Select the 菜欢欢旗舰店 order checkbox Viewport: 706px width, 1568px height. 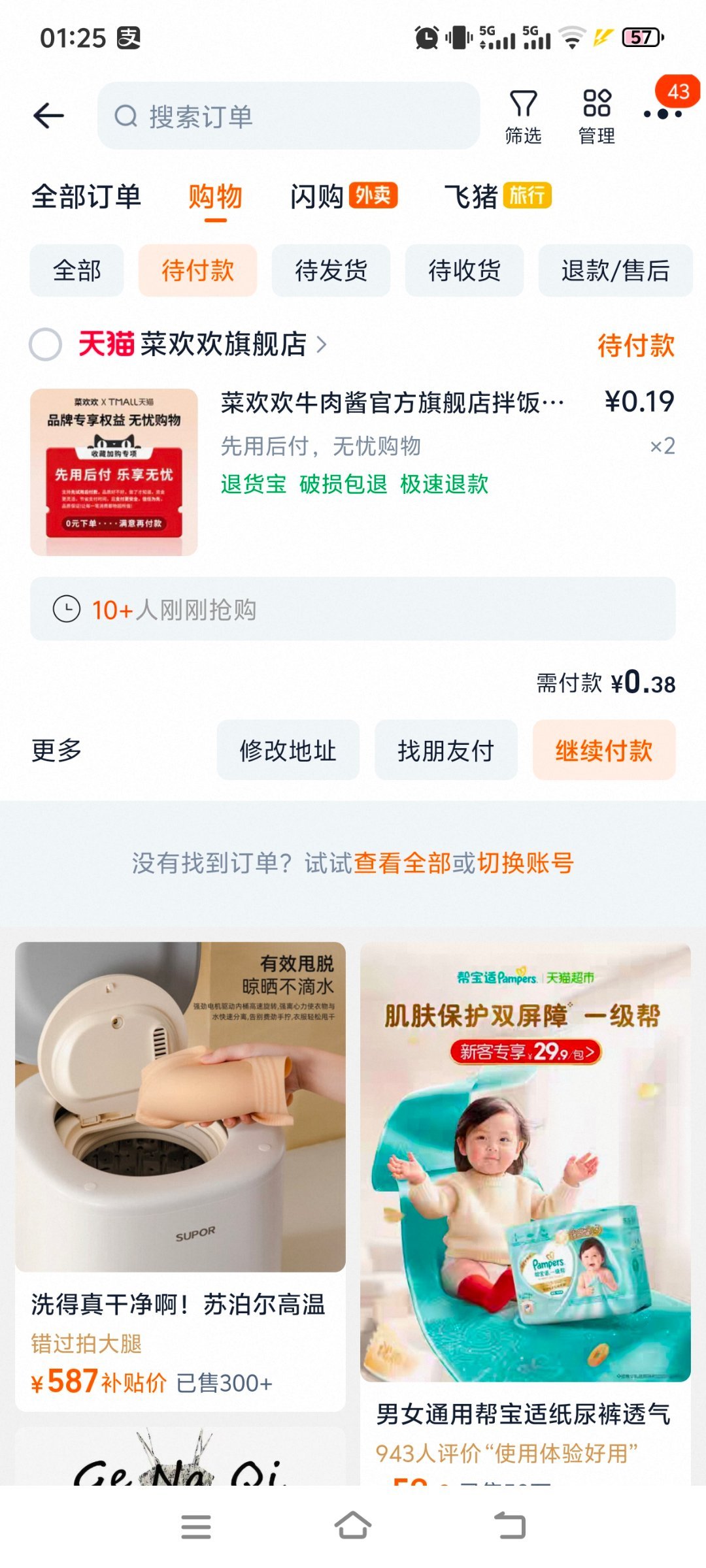[46, 344]
